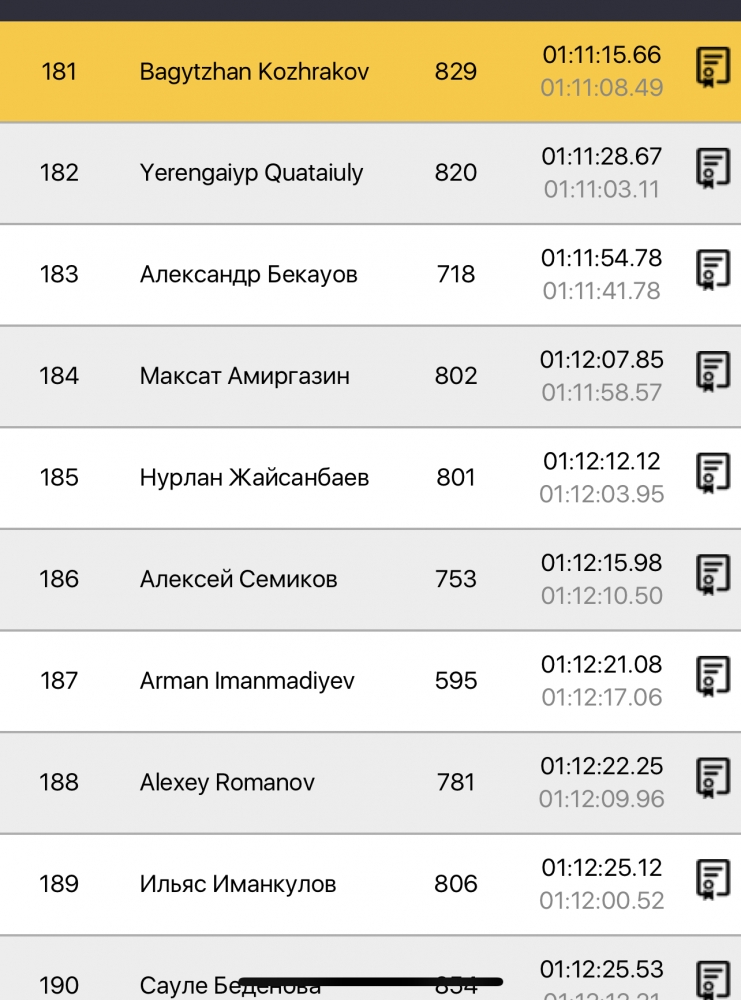Show the certificate of Ильяс Иманкулов

pos(712,880)
